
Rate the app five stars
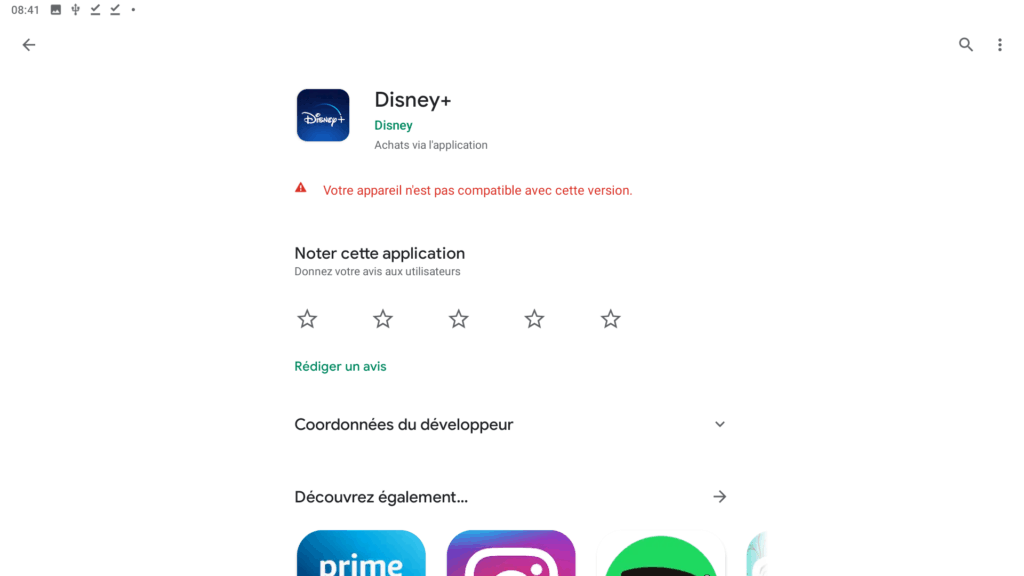click(x=611, y=319)
